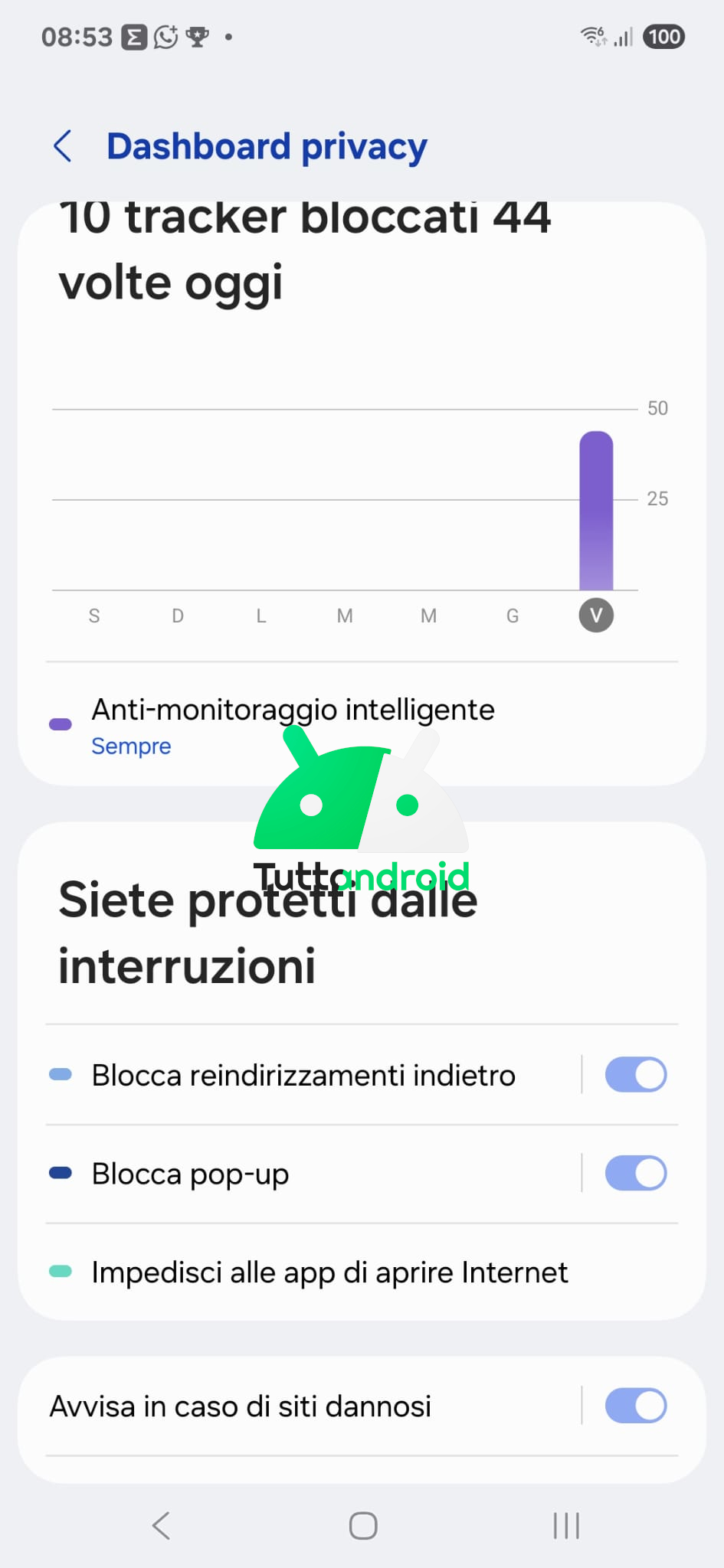
Task: Open Avvisa in caso di siti dannosi row
Action: coord(241,1406)
